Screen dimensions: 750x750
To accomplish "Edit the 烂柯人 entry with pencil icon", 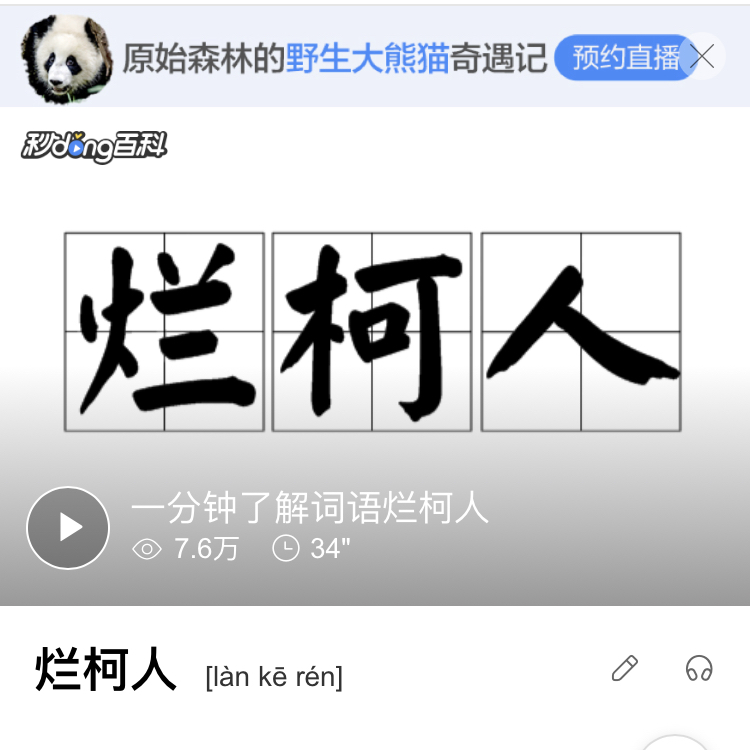I will point(624,668).
